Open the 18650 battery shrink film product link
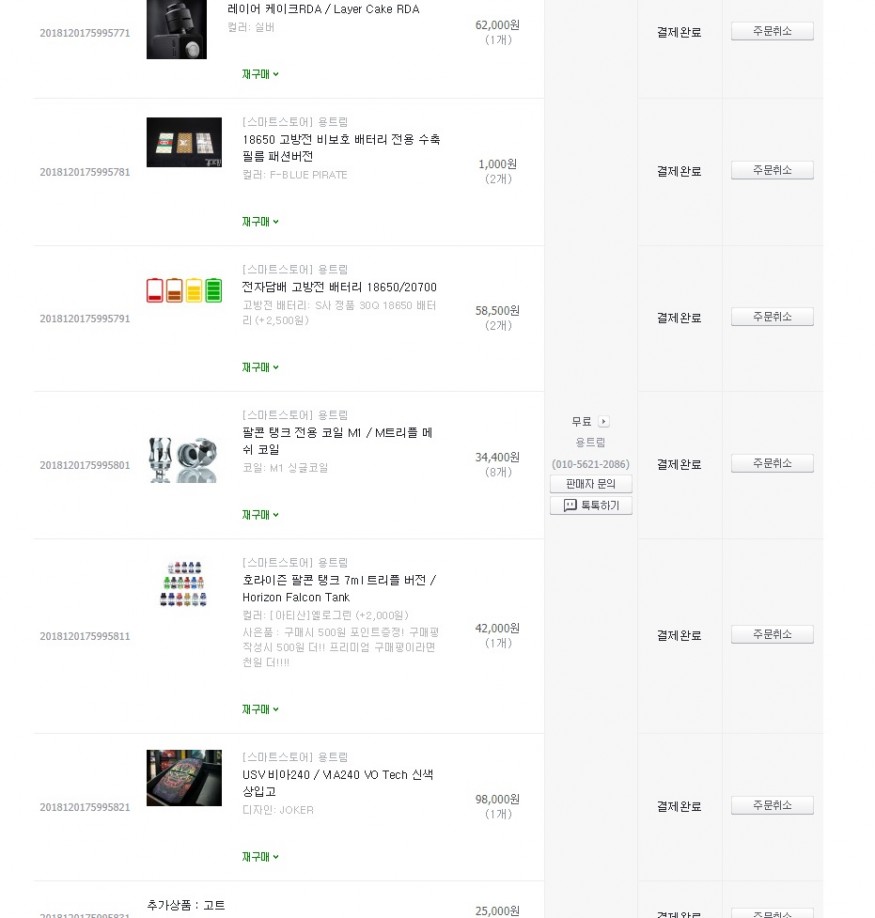This screenshot has width=875, height=918. pos(340,148)
